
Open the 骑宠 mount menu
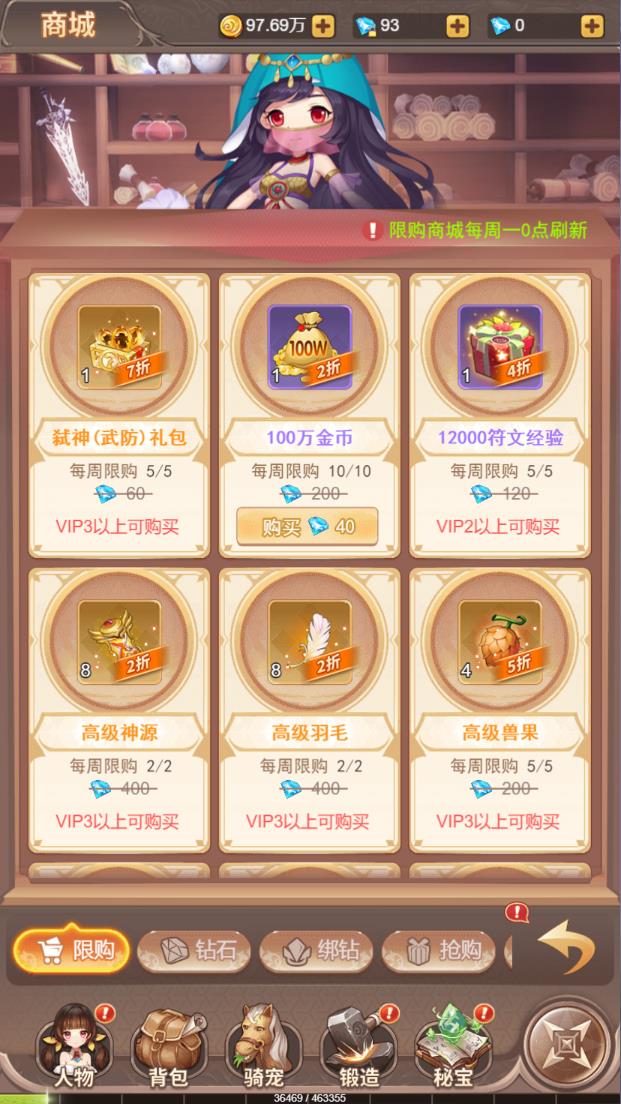click(x=262, y=1045)
